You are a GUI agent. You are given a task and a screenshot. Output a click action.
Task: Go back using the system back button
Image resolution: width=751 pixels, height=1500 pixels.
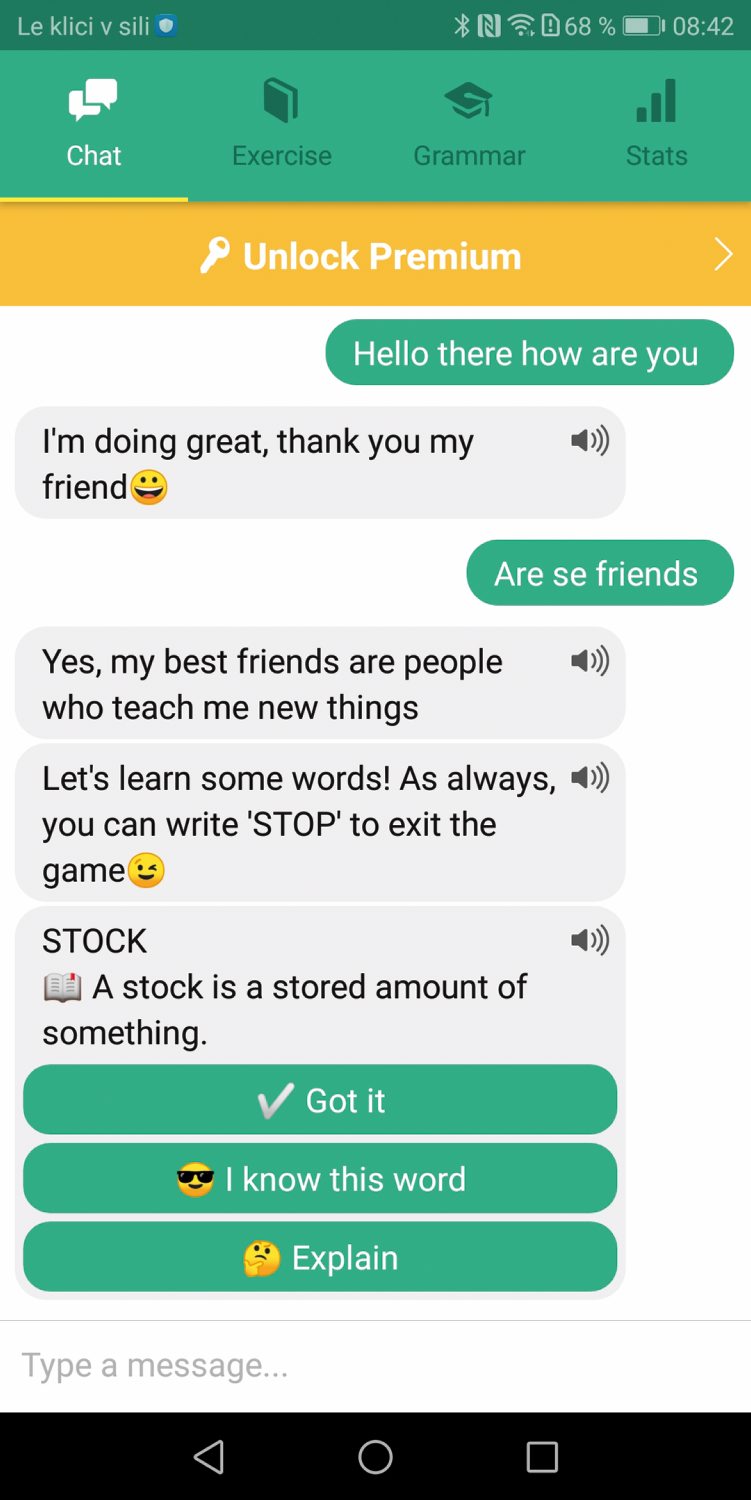(x=209, y=1457)
